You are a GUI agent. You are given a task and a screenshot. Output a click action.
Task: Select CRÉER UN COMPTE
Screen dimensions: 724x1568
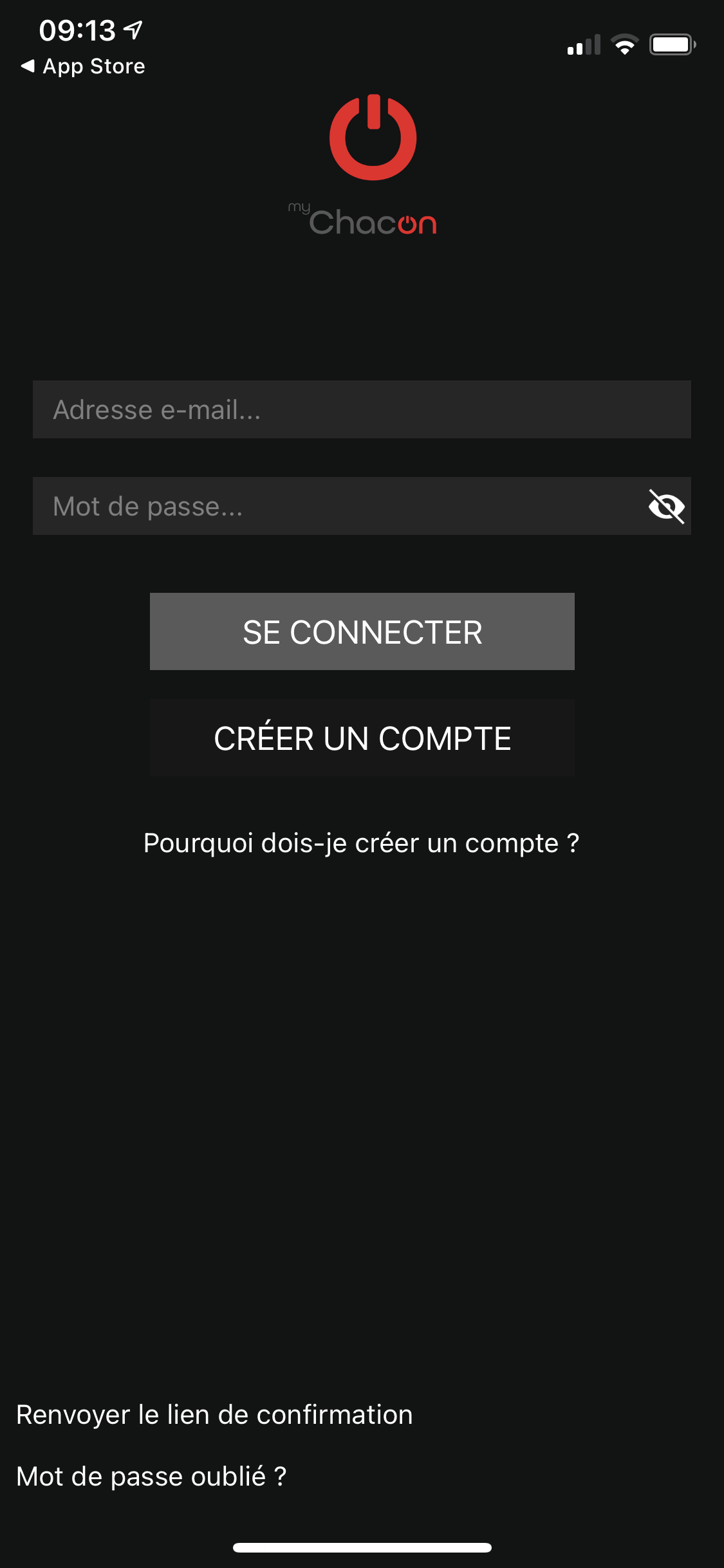click(362, 738)
